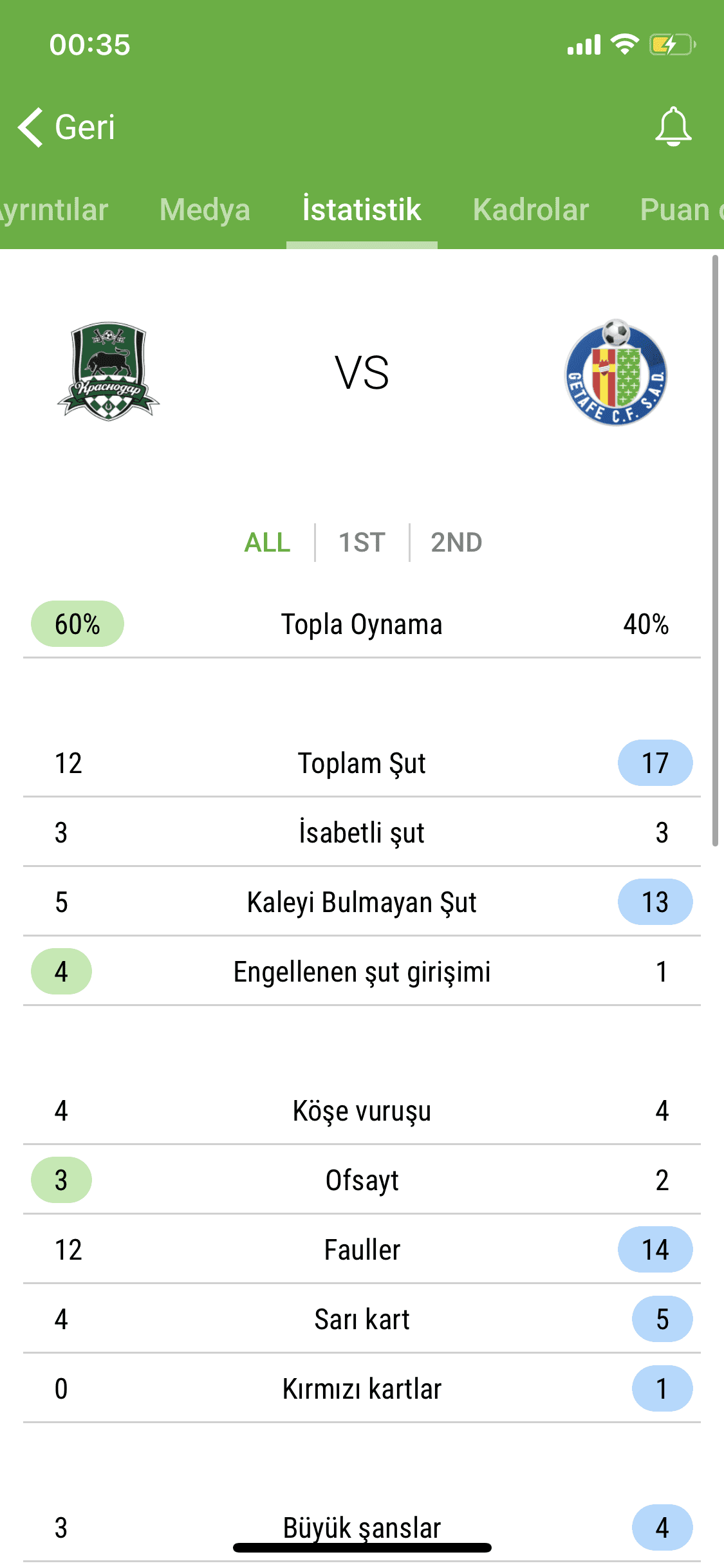Image resolution: width=724 pixels, height=1568 pixels.
Task: Show 1ST half statistics
Action: coord(362,543)
